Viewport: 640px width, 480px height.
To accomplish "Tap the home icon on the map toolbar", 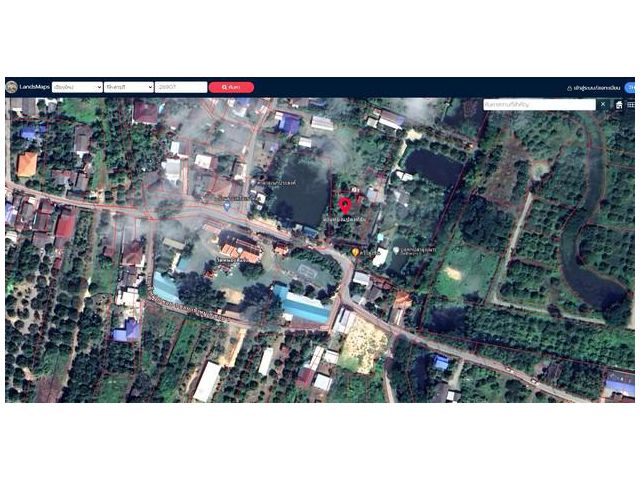I will 619,104.
